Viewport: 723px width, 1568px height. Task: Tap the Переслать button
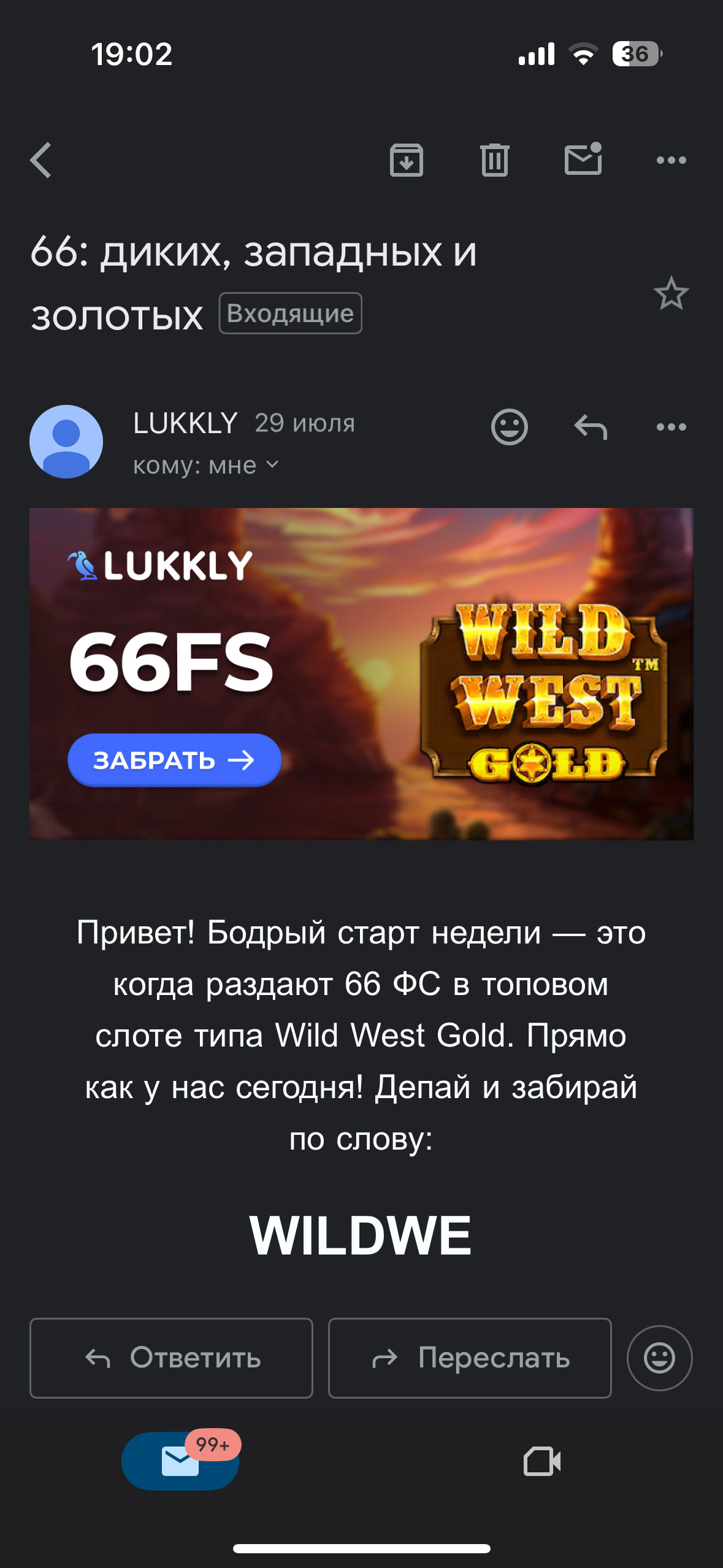[x=470, y=1358]
